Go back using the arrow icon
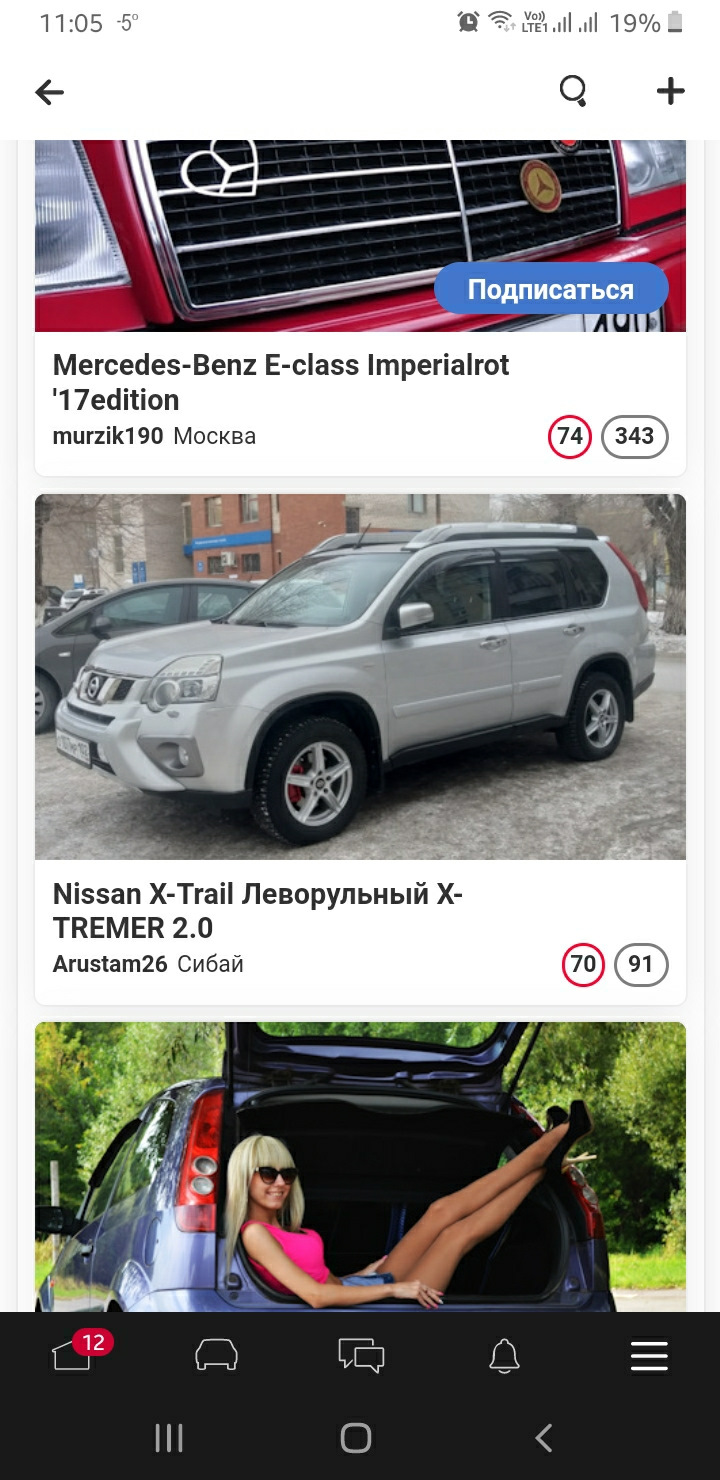This screenshot has width=720, height=1480. tap(49, 91)
